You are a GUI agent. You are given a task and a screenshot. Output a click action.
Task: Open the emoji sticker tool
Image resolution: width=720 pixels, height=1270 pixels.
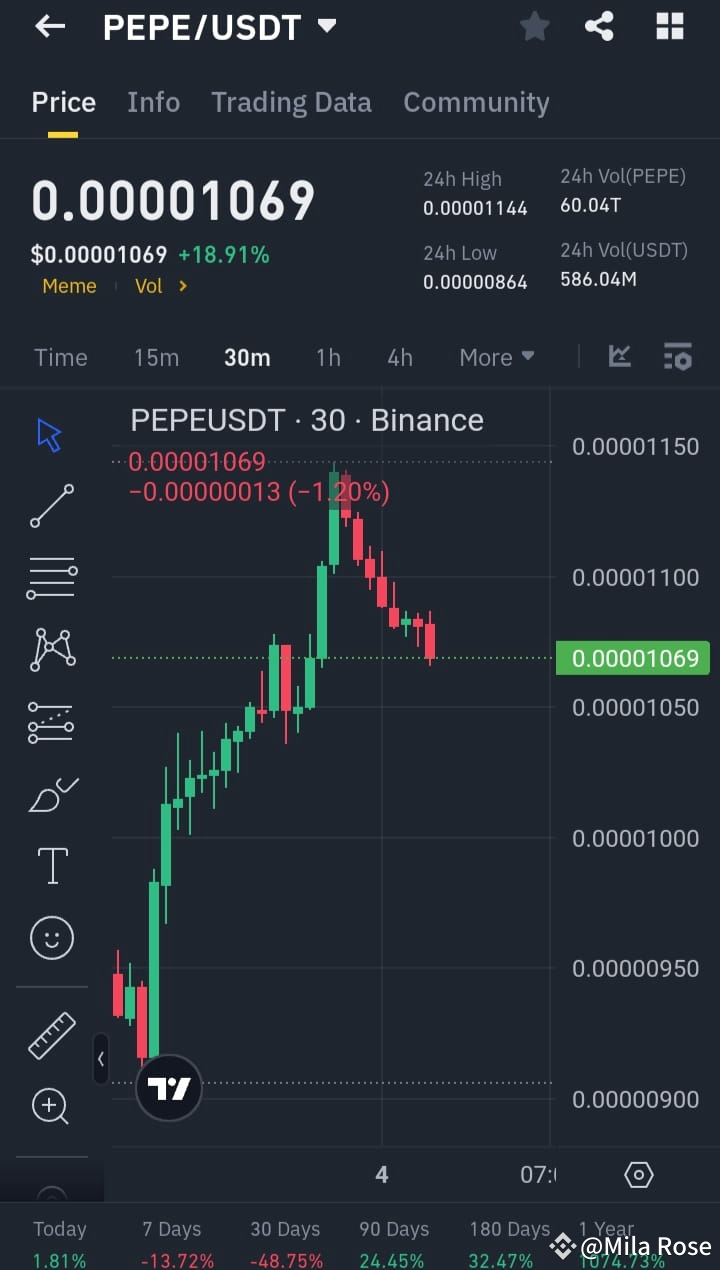click(x=51, y=937)
